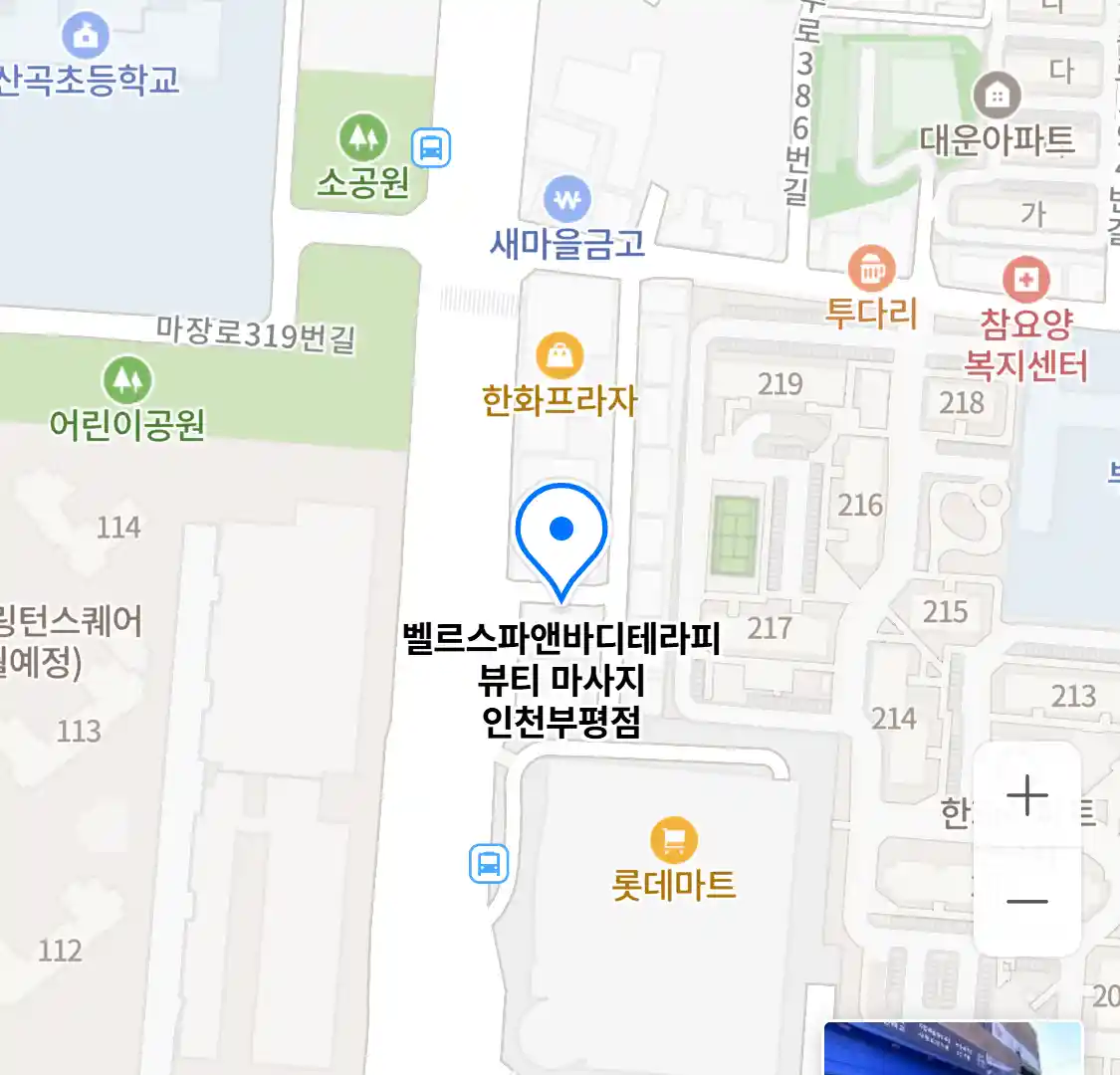Open the 한화프라자 place marker
Image resolution: width=1120 pixels, height=1075 pixels.
560,355
